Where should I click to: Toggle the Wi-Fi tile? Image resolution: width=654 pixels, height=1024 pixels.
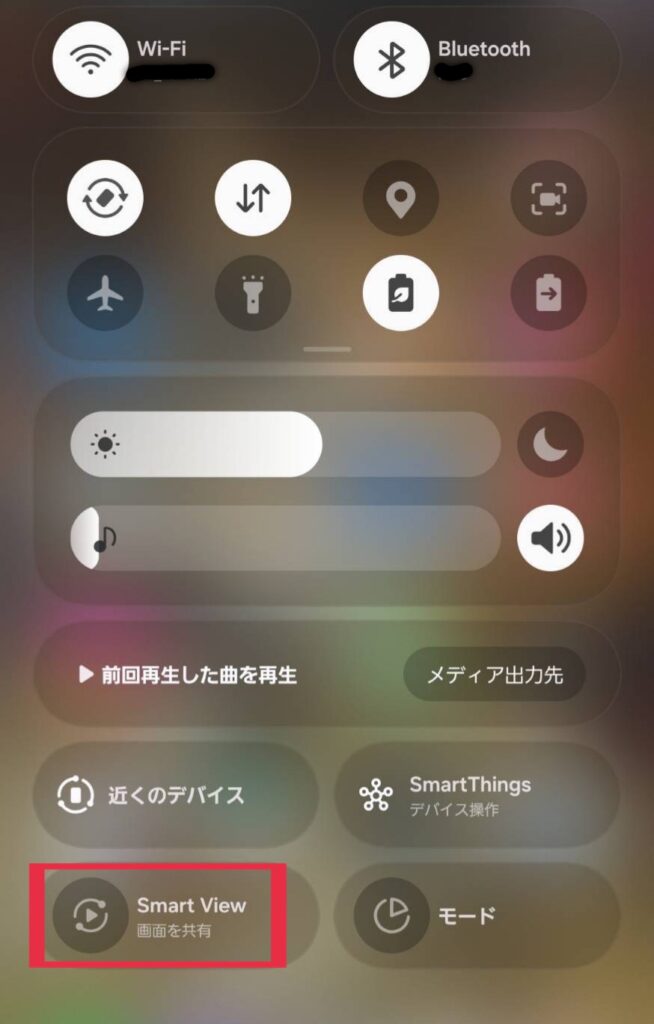(92, 59)
